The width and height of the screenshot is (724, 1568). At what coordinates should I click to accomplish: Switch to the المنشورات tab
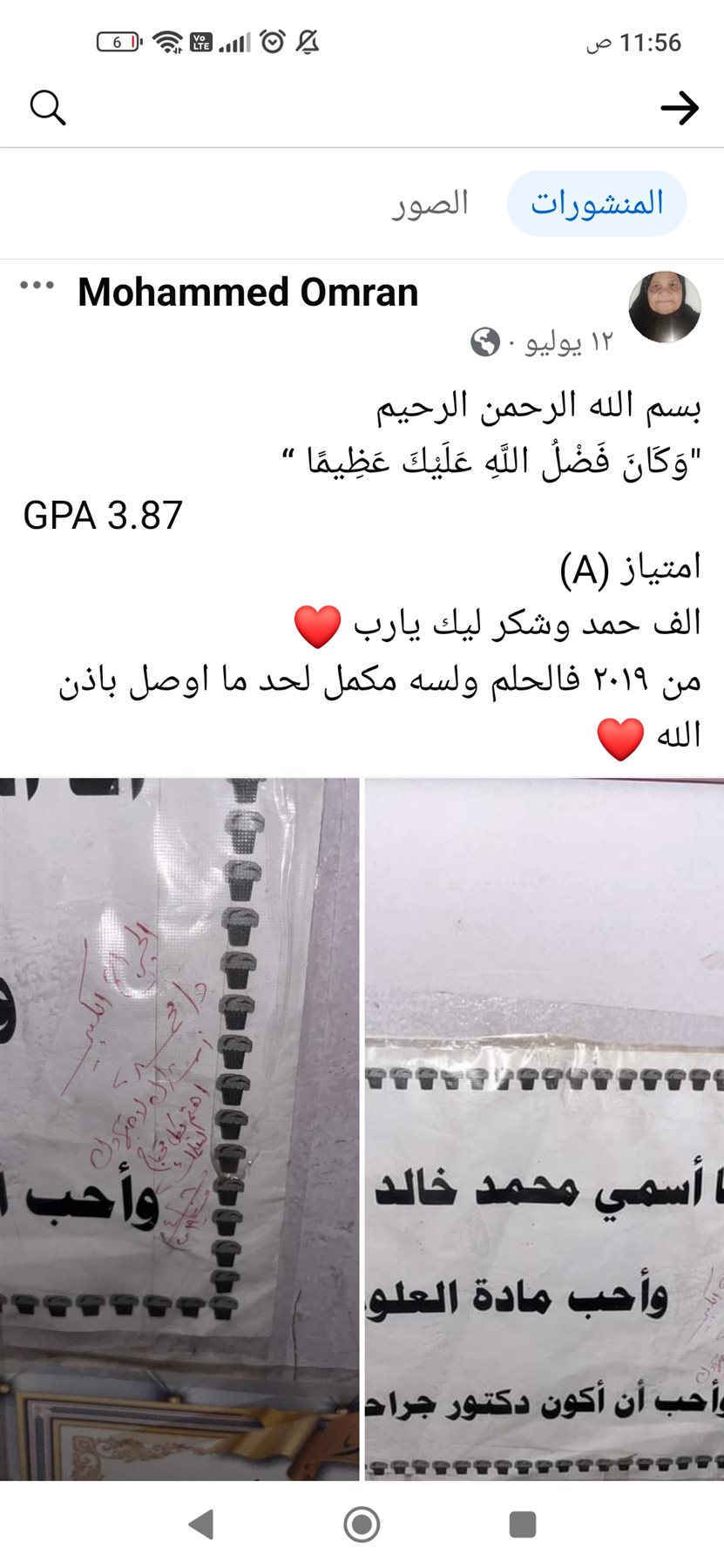pos(597,204)
